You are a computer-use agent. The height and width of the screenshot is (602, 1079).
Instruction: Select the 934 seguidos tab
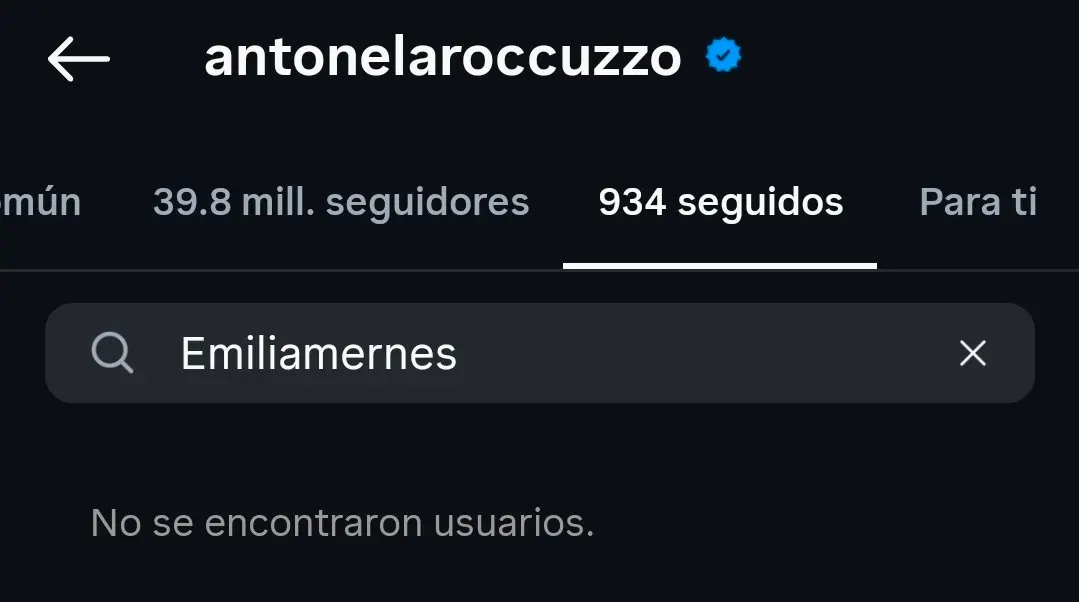click(720, 203)
